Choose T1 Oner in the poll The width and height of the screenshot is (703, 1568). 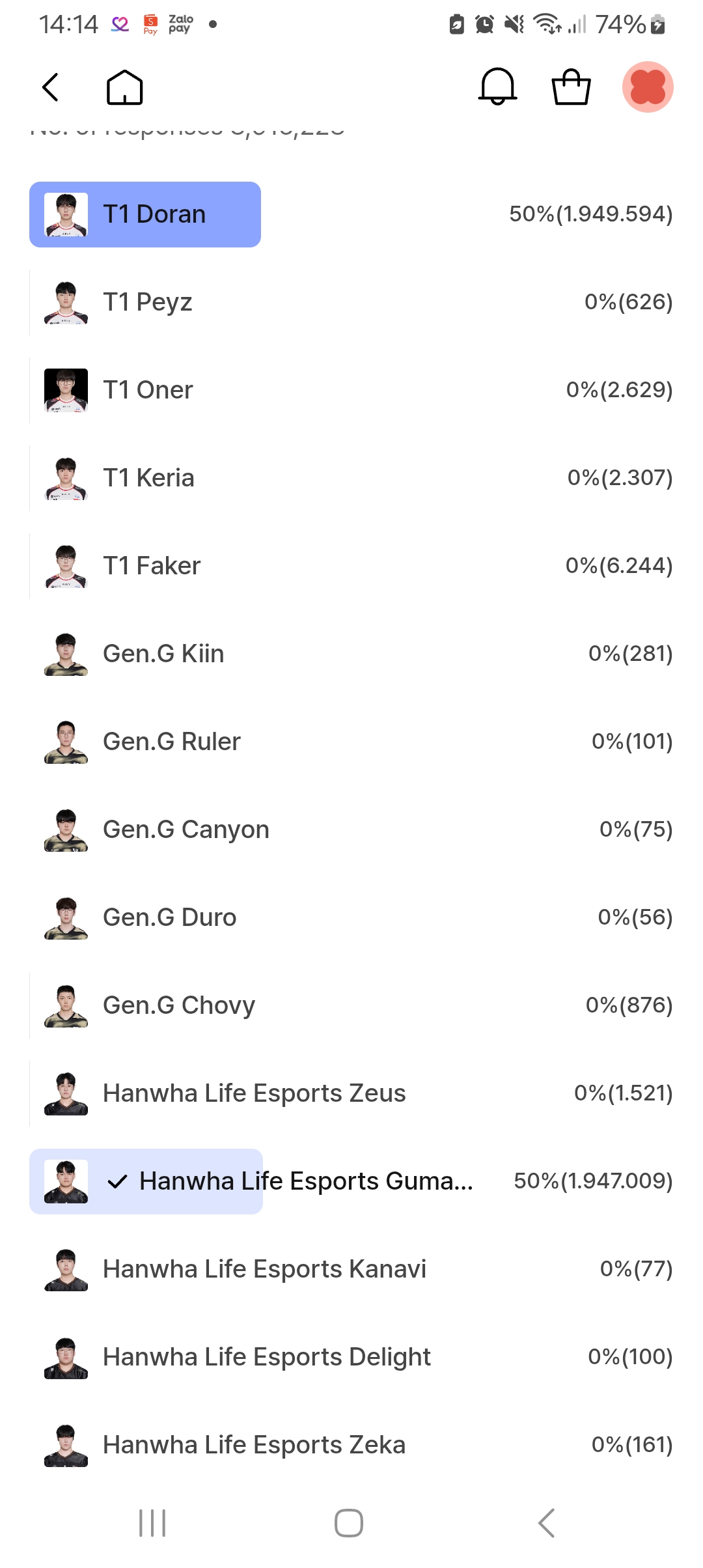pos(147,390)
